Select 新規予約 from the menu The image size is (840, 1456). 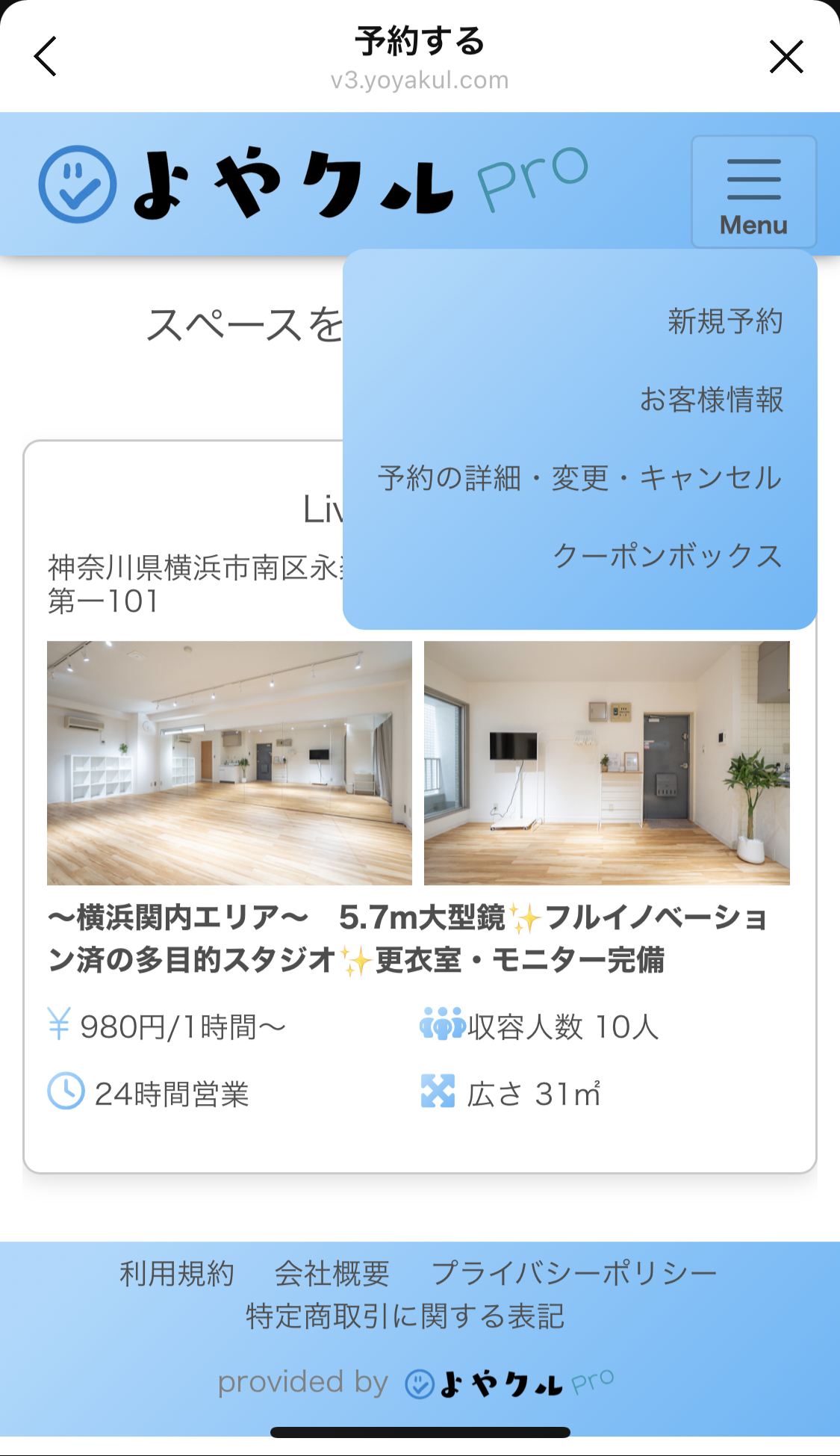725,322
